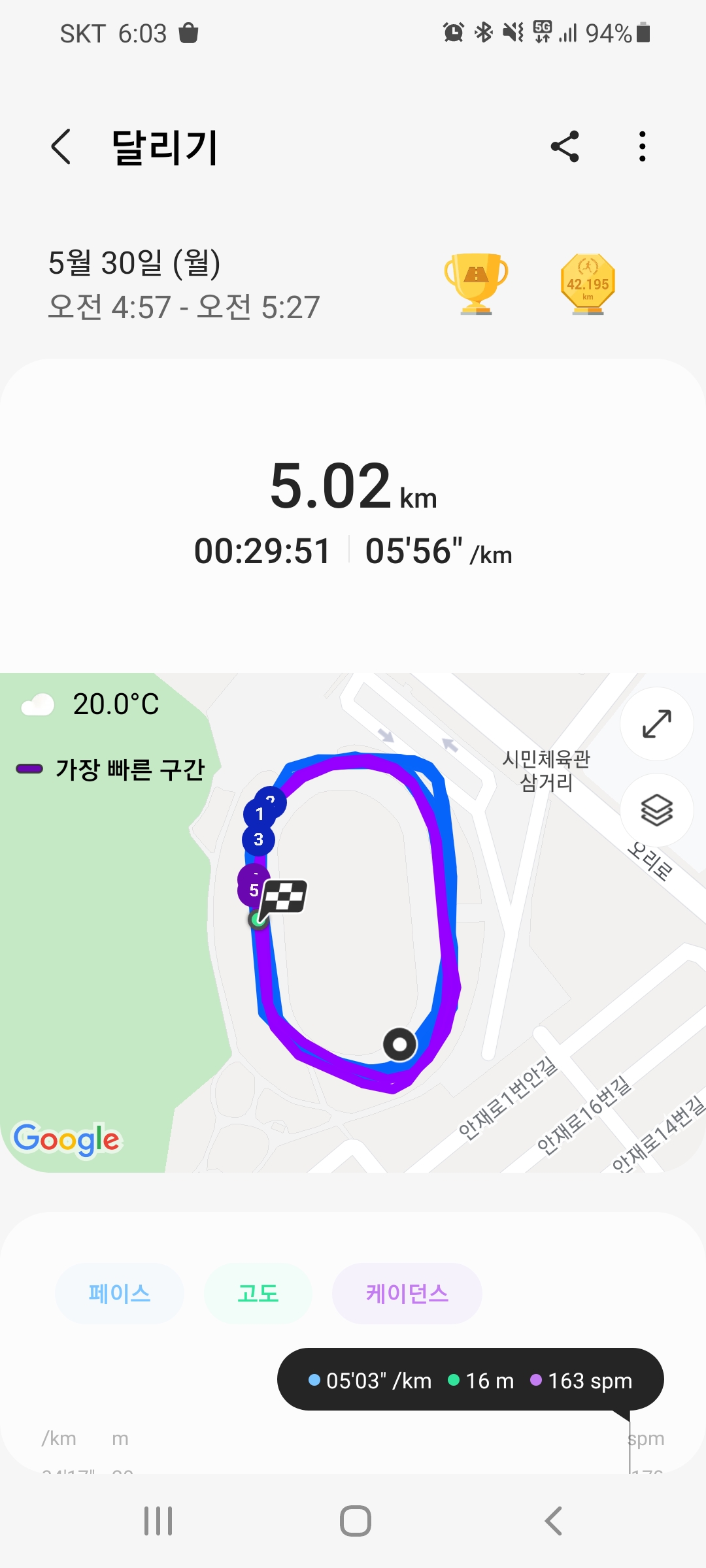Open the gold trophy record badge
The image size is (706, 1568).
coord(476,284)
